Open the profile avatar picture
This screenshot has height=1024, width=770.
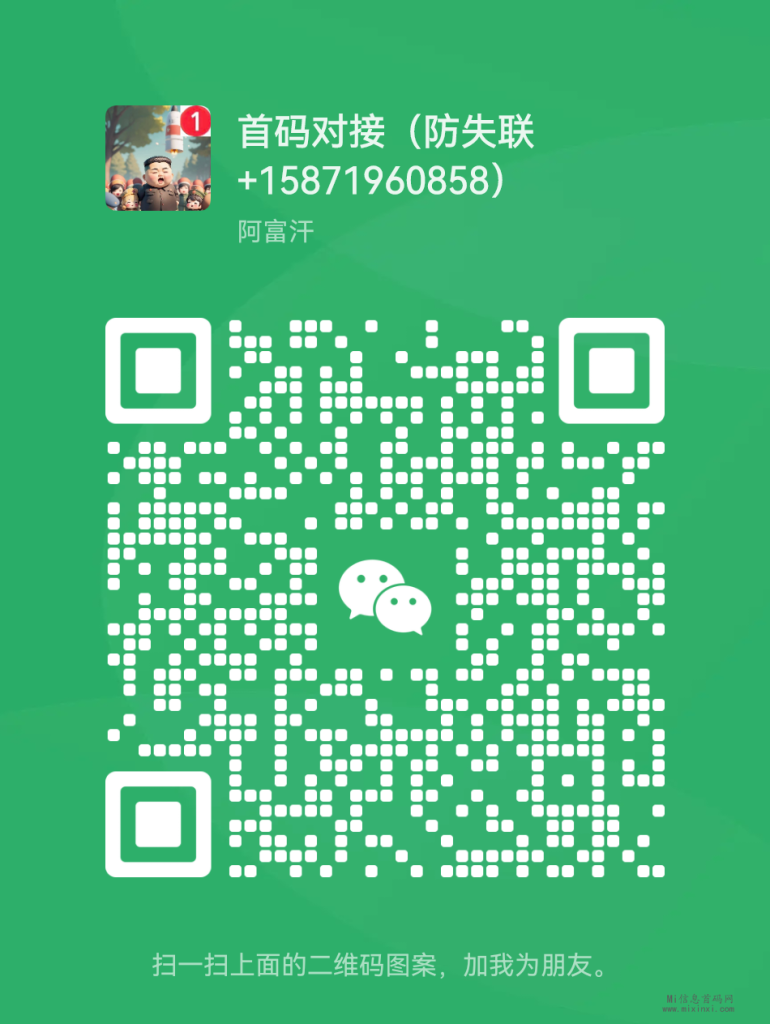pos(160,160)
